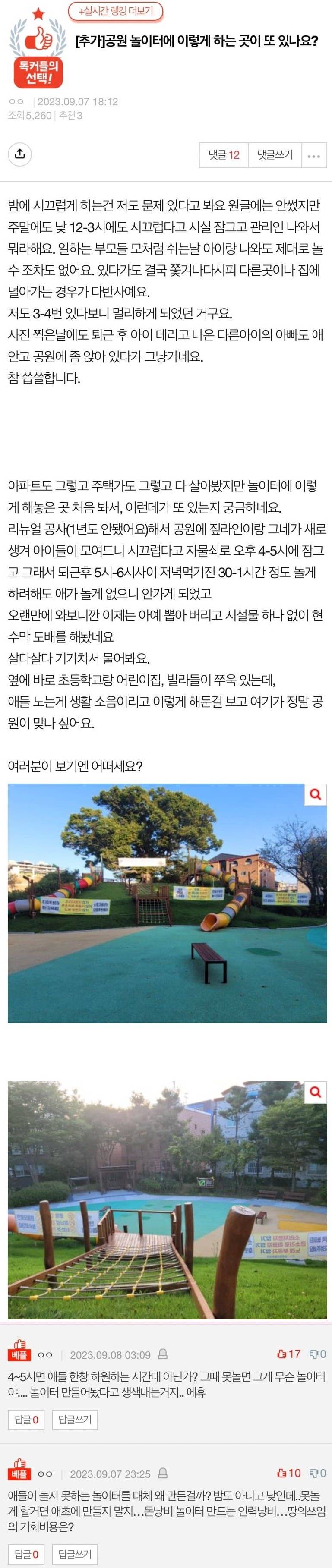The height and width of the screenshot is (1568, 332).
Task: Tap 댓글쓰기 to write a comment
Action: [x=275, y=155]
